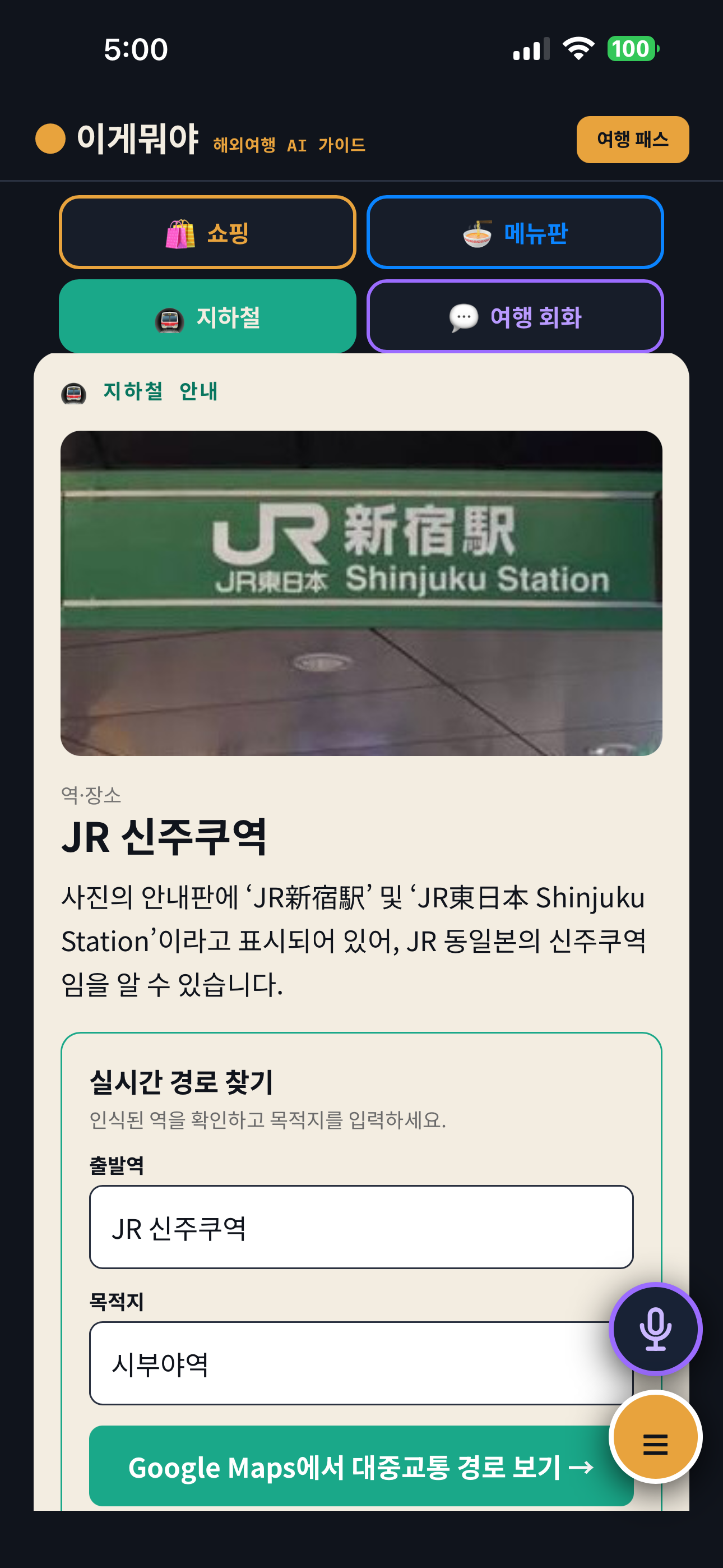This screenshot has height=1568, width=723.
Task: Edit the 목적지 field with 시부야역
Action: click(x=361, y=1363)
